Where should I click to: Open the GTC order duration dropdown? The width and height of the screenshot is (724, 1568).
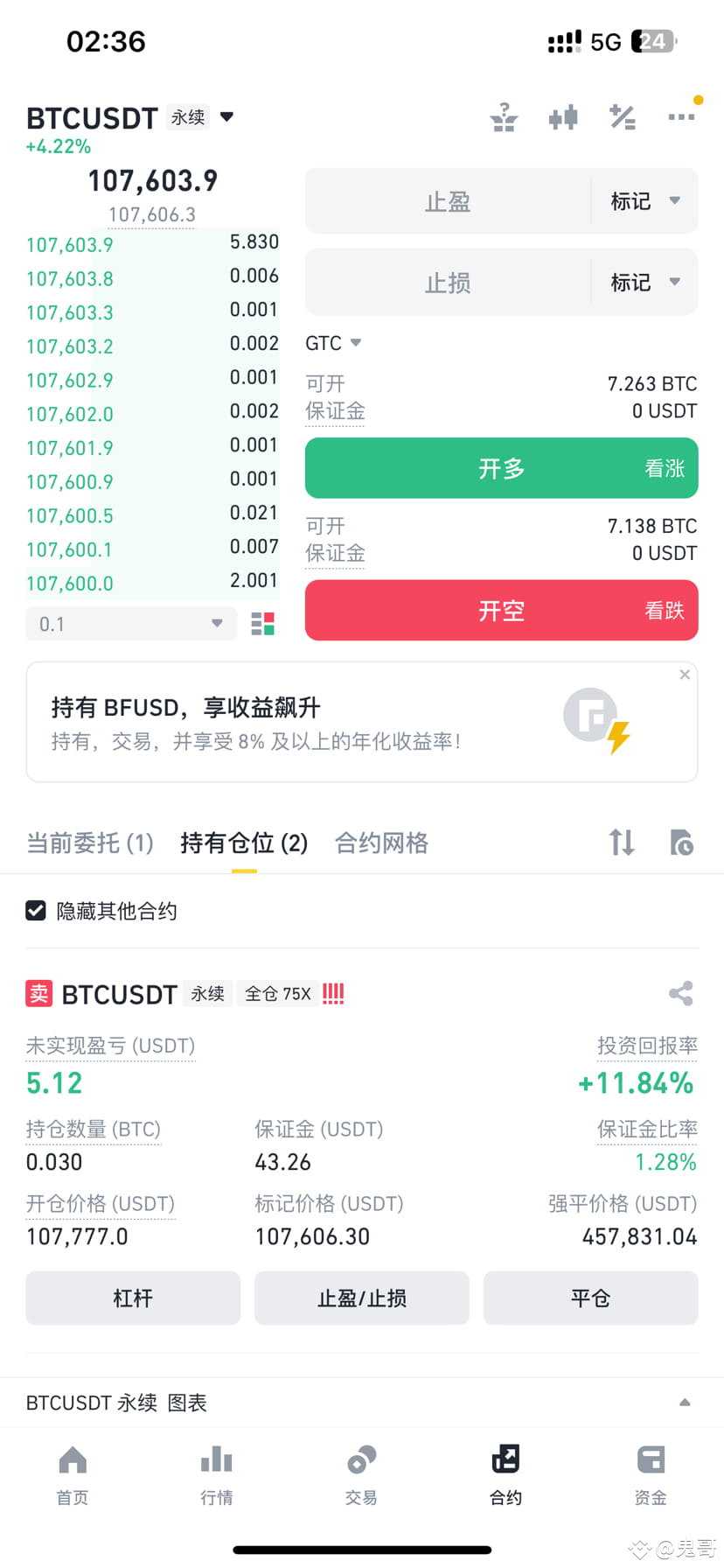tap(333, 343)
